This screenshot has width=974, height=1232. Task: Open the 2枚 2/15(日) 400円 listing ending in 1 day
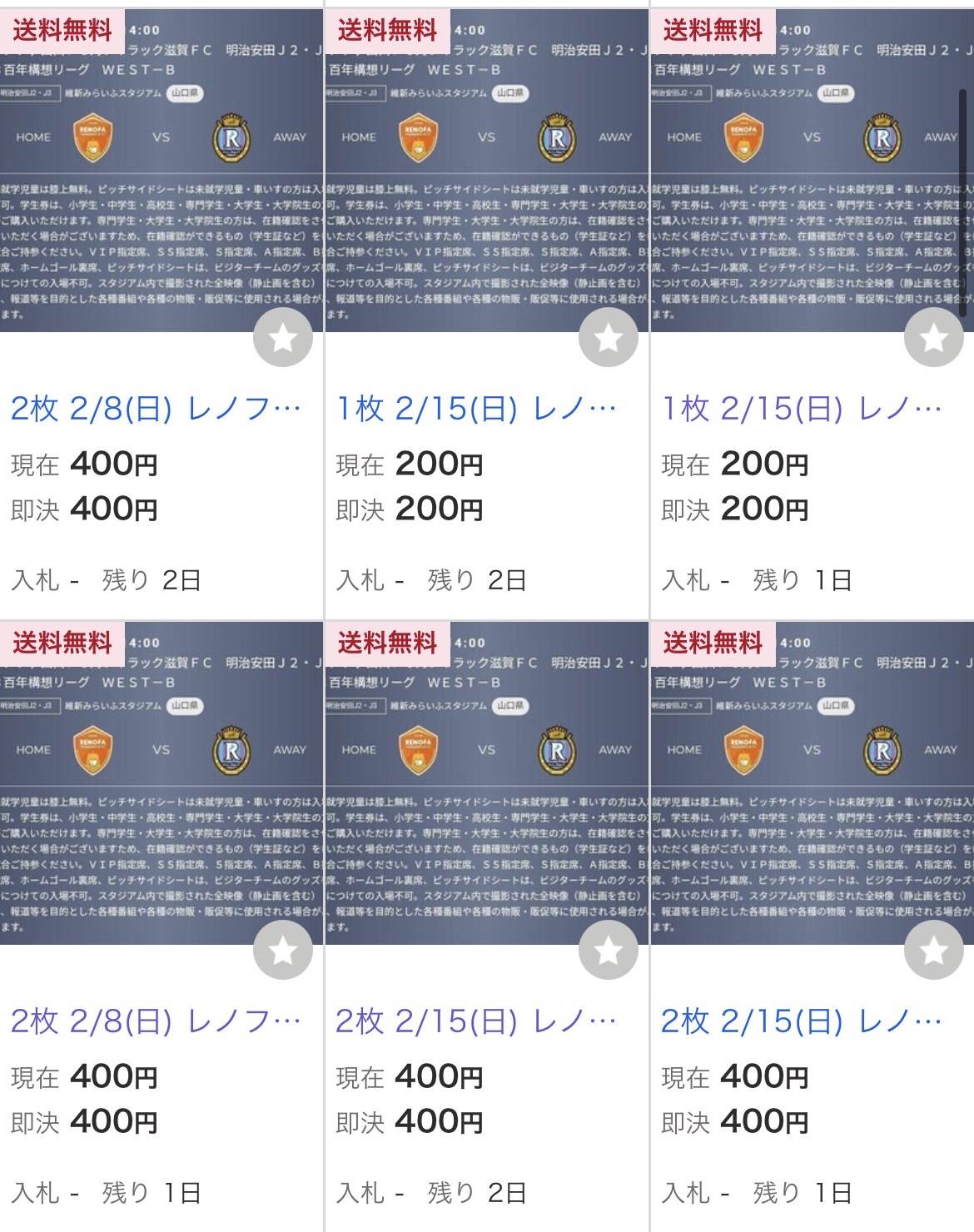(x=802, y=1021)
